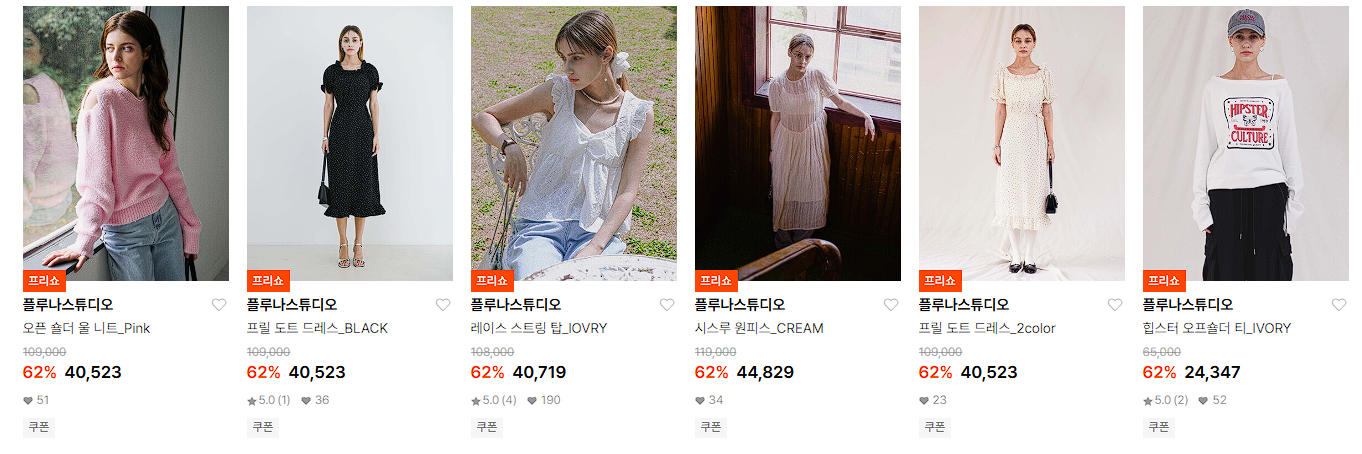Tap the 힙스터 오프숄더 티_IVORY title link
This screenshot has height=454, width=1362.
(1217, 328)
